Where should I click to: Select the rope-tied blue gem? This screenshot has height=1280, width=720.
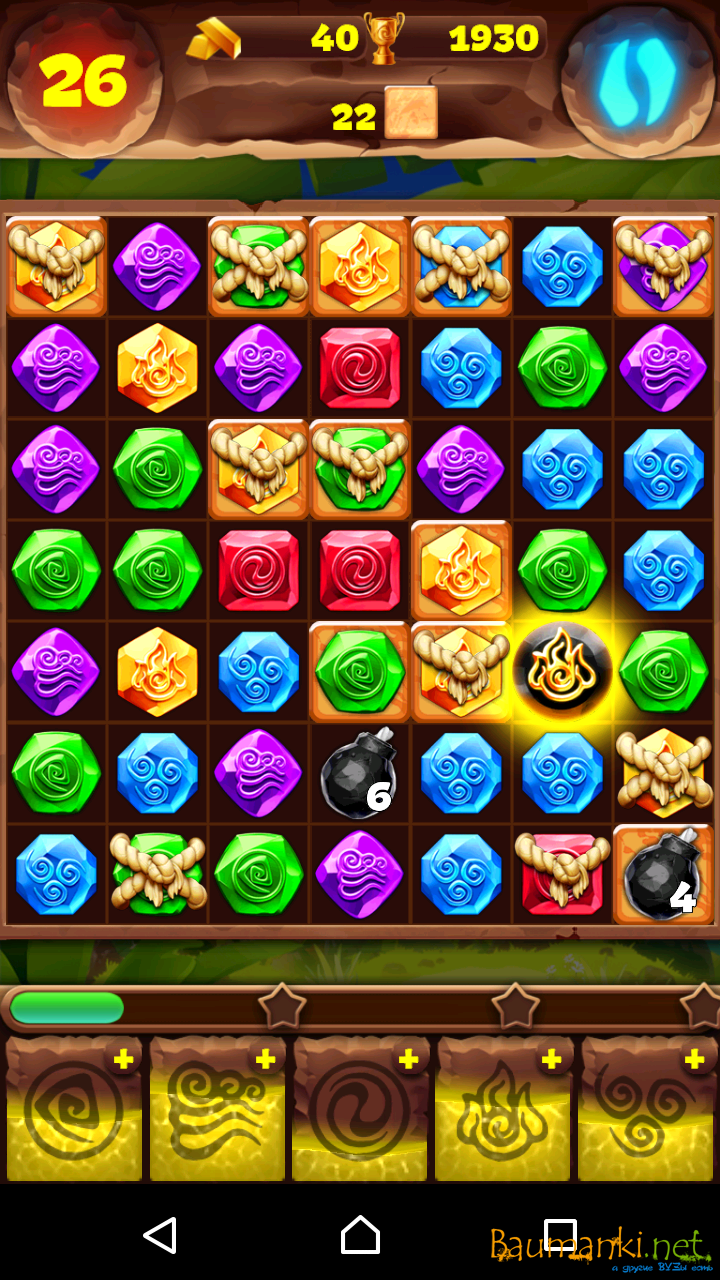[x=461, y=267]
